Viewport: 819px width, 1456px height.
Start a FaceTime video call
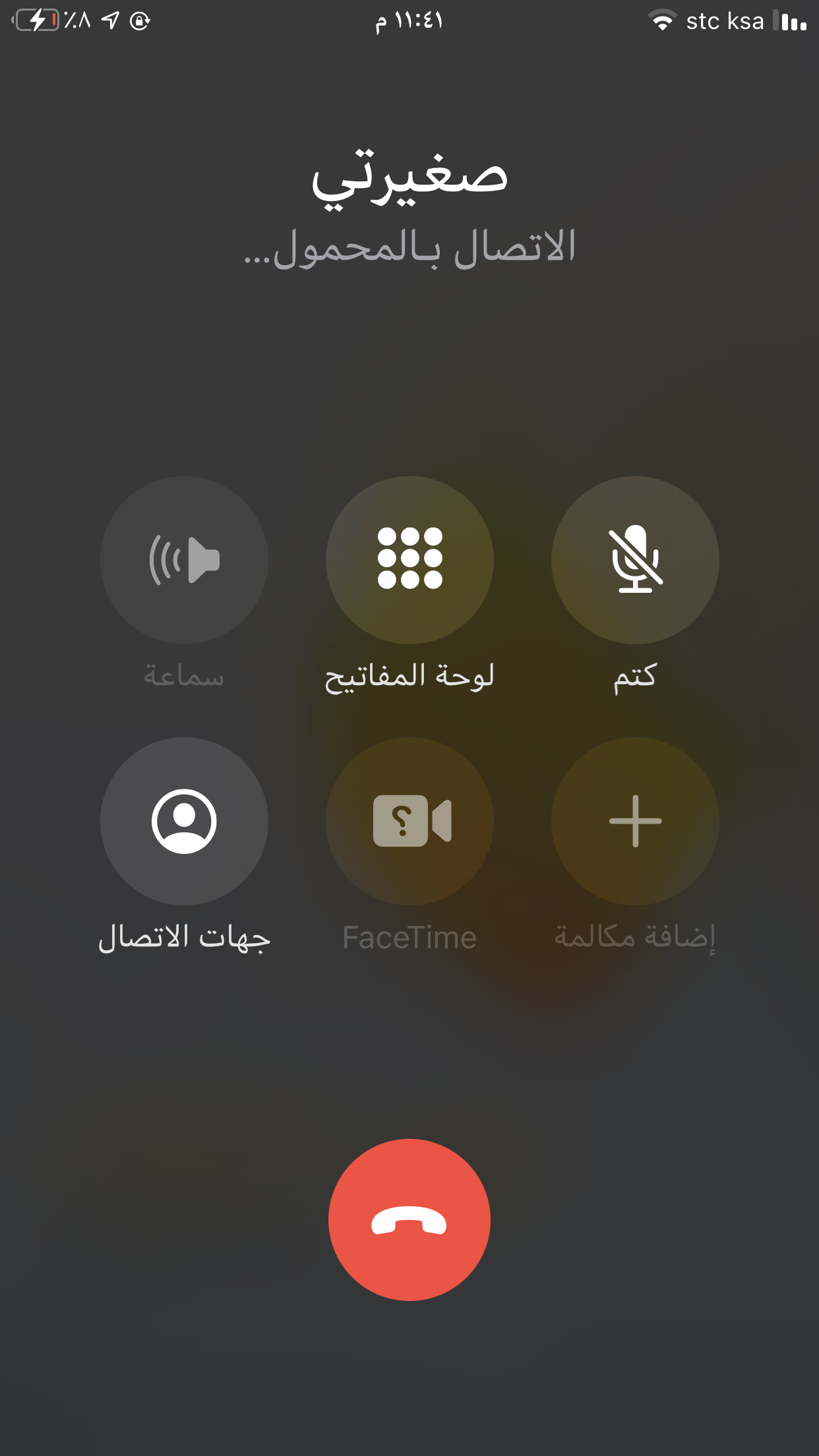pyautogui.click(x=409, y=821)
